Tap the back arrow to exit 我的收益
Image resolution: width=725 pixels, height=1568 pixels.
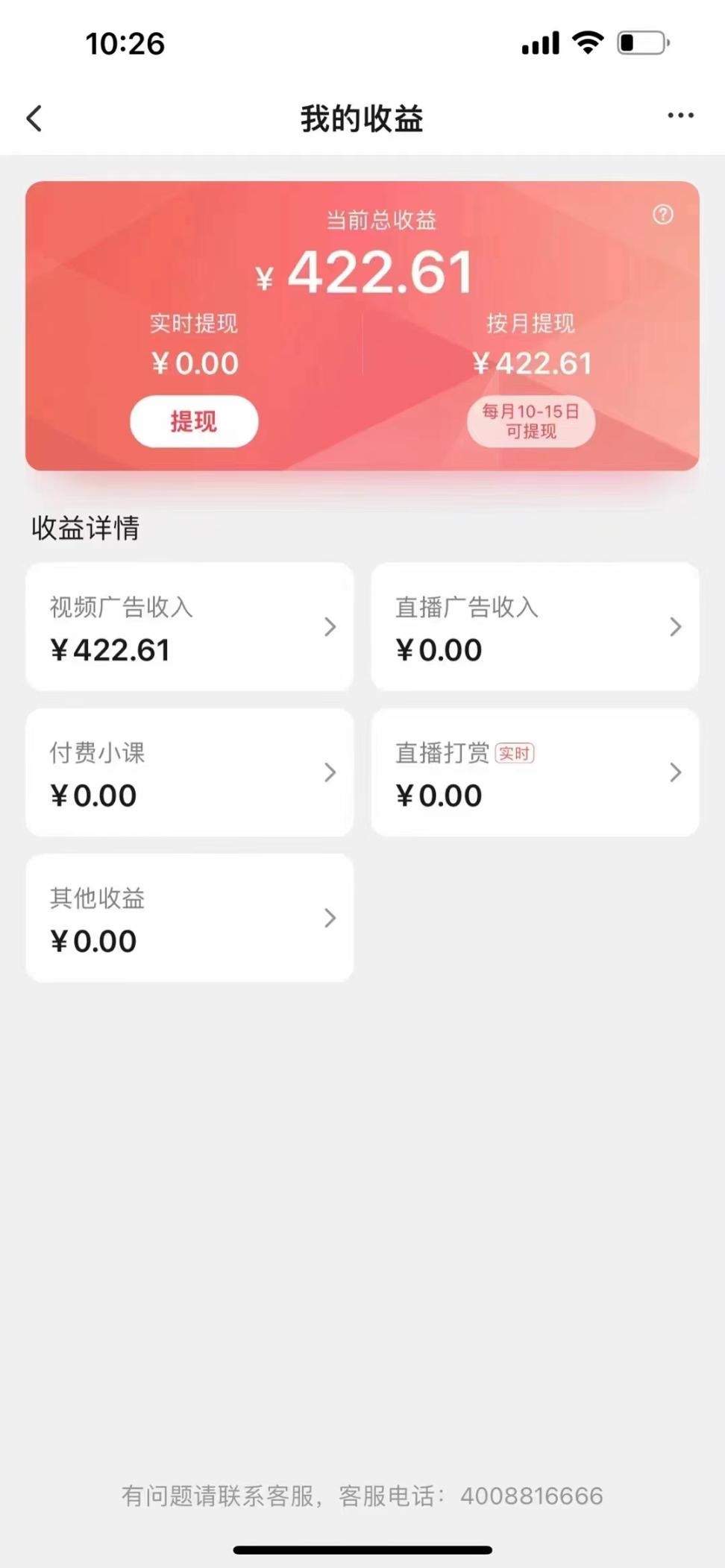(34, 118)
